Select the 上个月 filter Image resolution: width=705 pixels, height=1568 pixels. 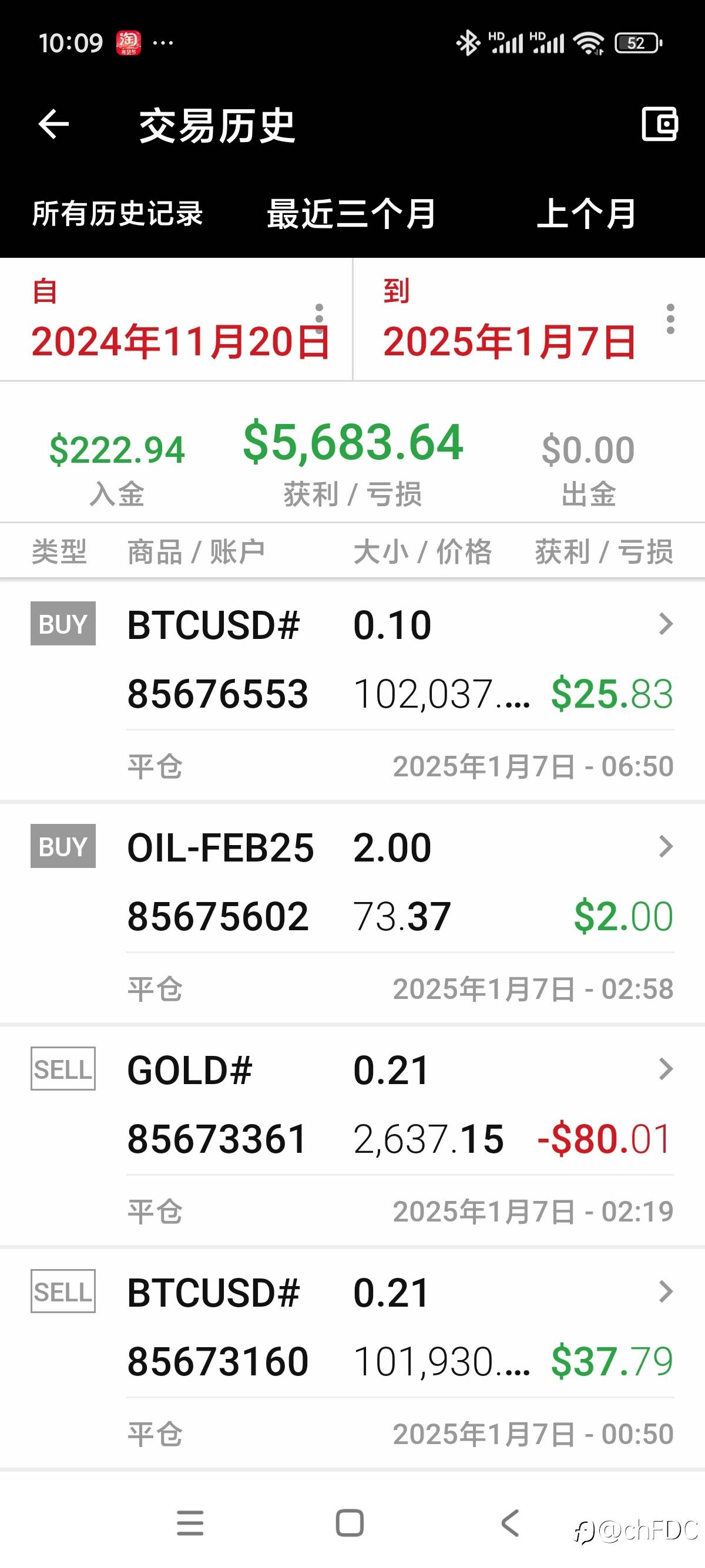[586, 214]
